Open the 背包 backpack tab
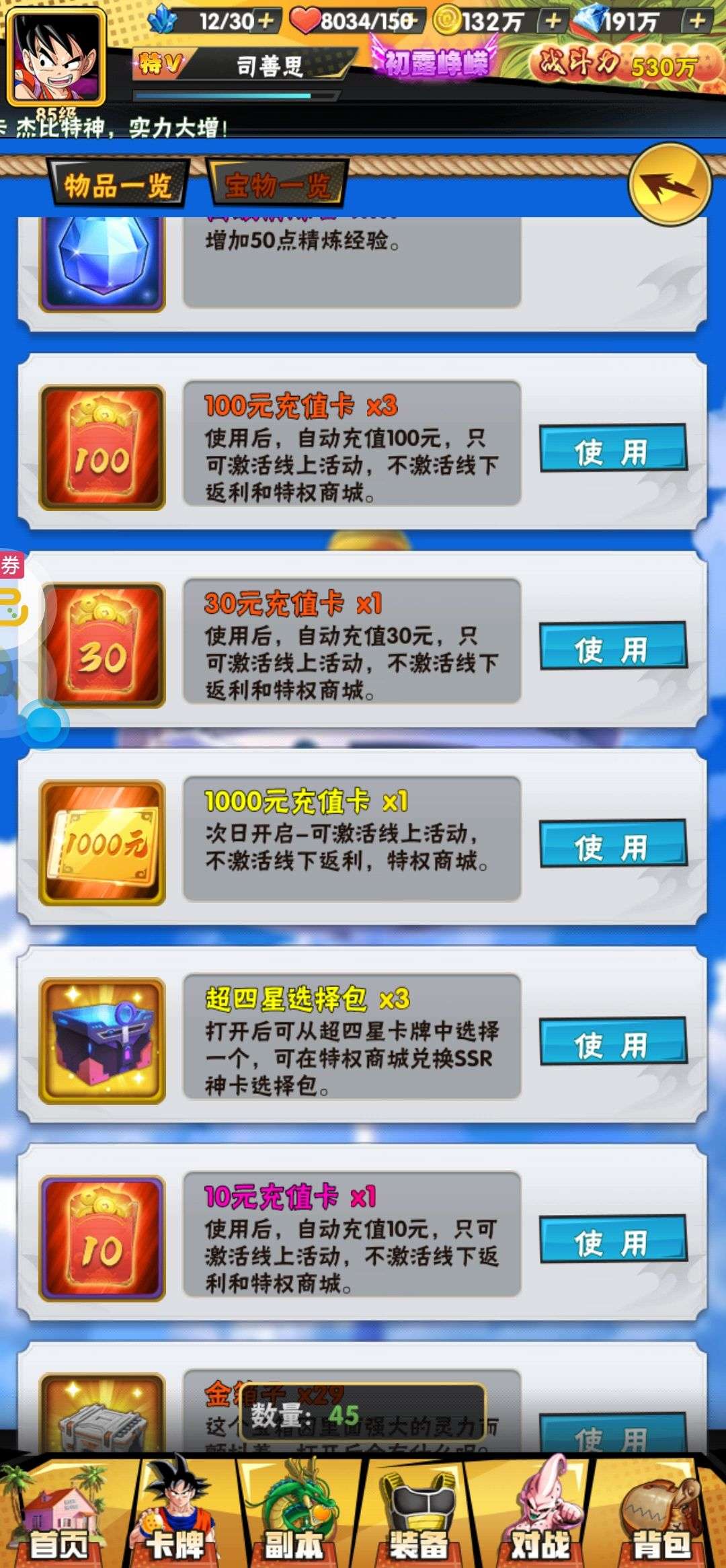 tap(661, 1513)
